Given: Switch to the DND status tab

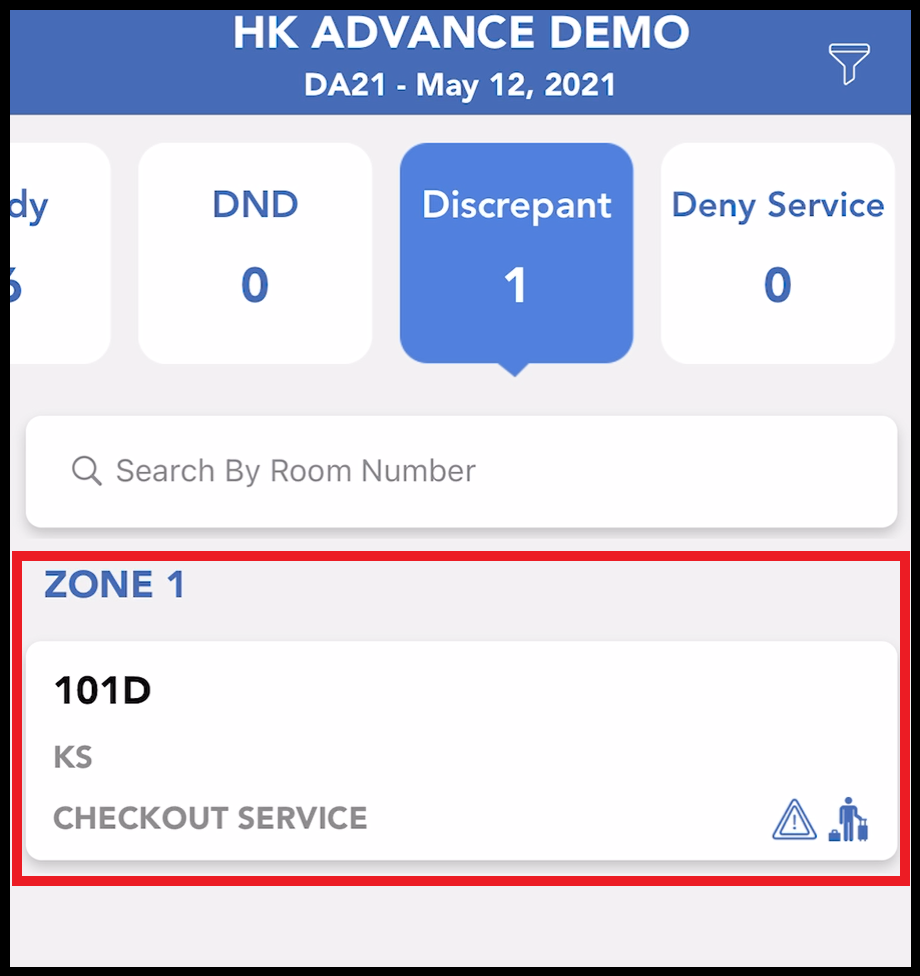Looking at the screenshot, I should click(254, 250).
